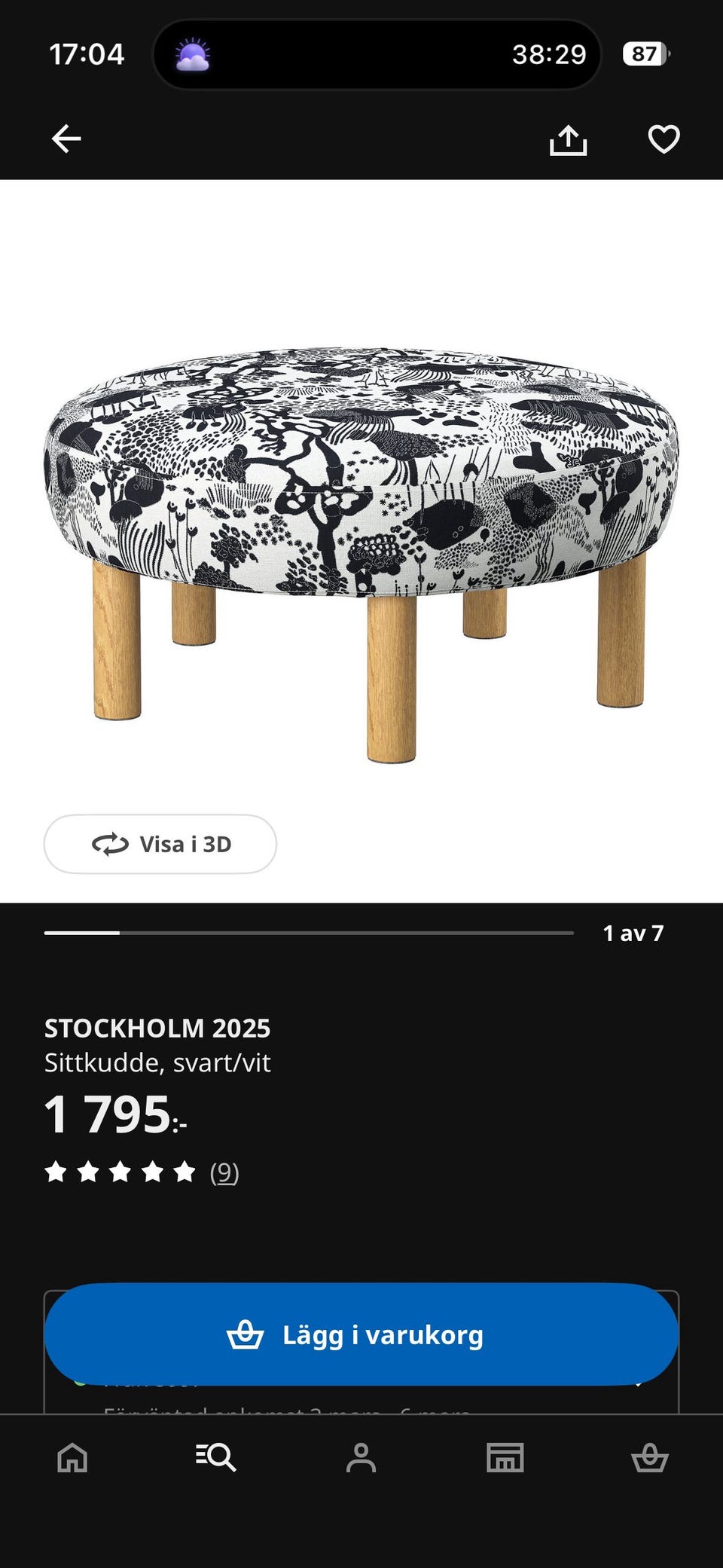The width and height of the screenshot is (723, 1568).
Task: Share this STOCKHOLM 2025 product
Action: pyautogui.click(x=568, y=139)
